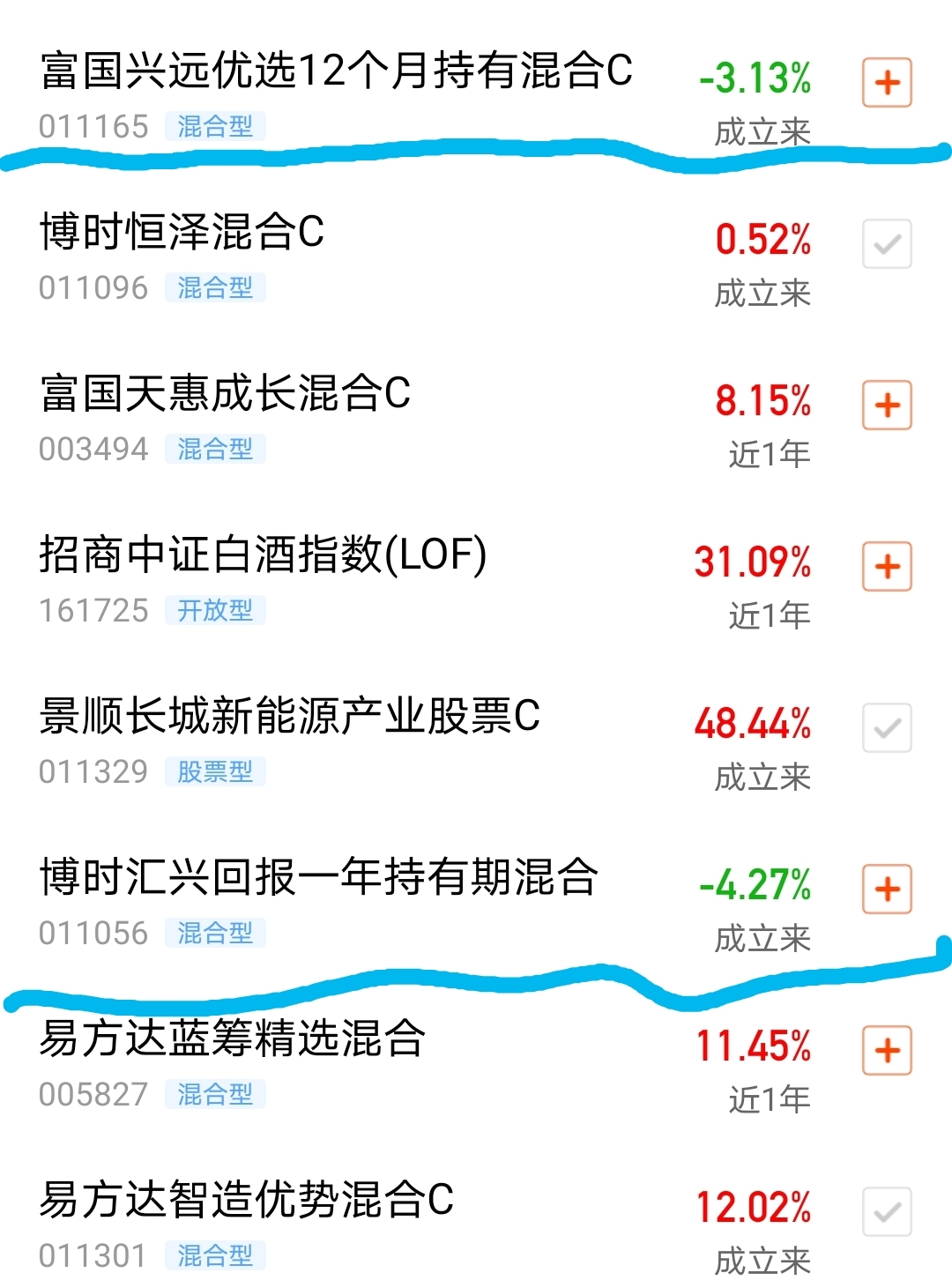Tap the plus icon next to 博时汇兴回报一年持有期混合
This screenshot has height=1288, width=952.
point(886,890)
